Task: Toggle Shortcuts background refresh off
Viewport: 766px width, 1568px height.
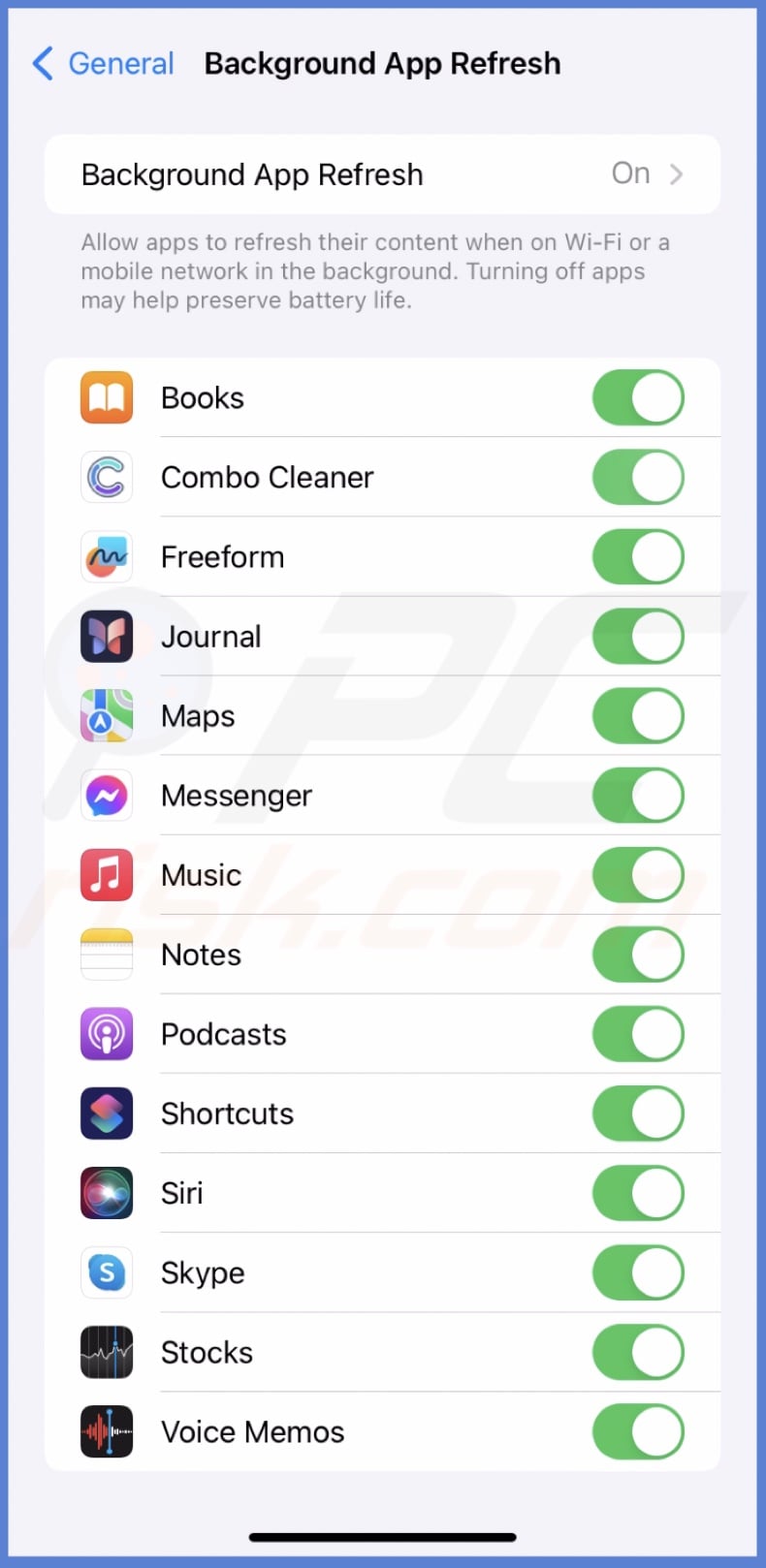Action: (x=638, y=1113)
